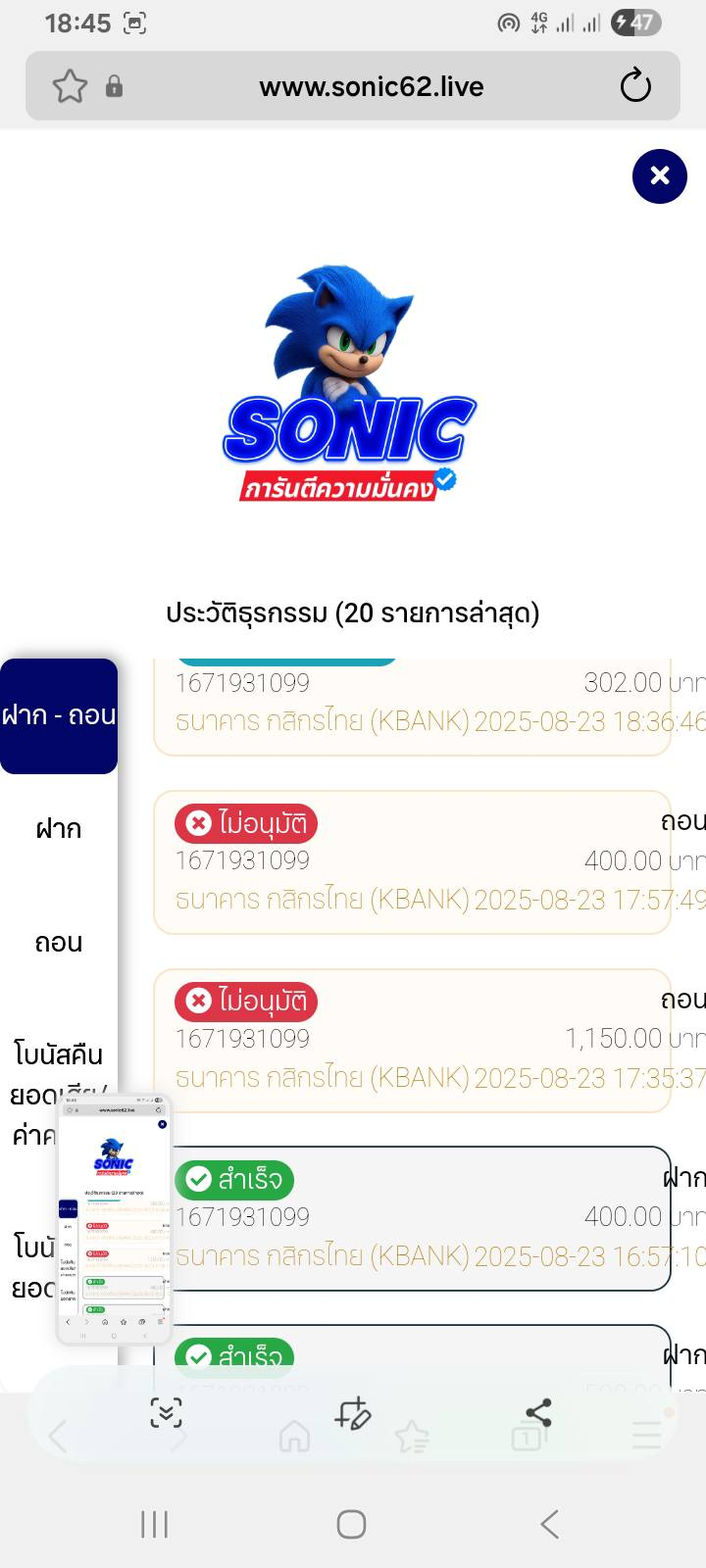Edit the captured screenshot
The width and height of the screenshot is (706, 1568).
pyautogui.click(x=352, y=1412)
